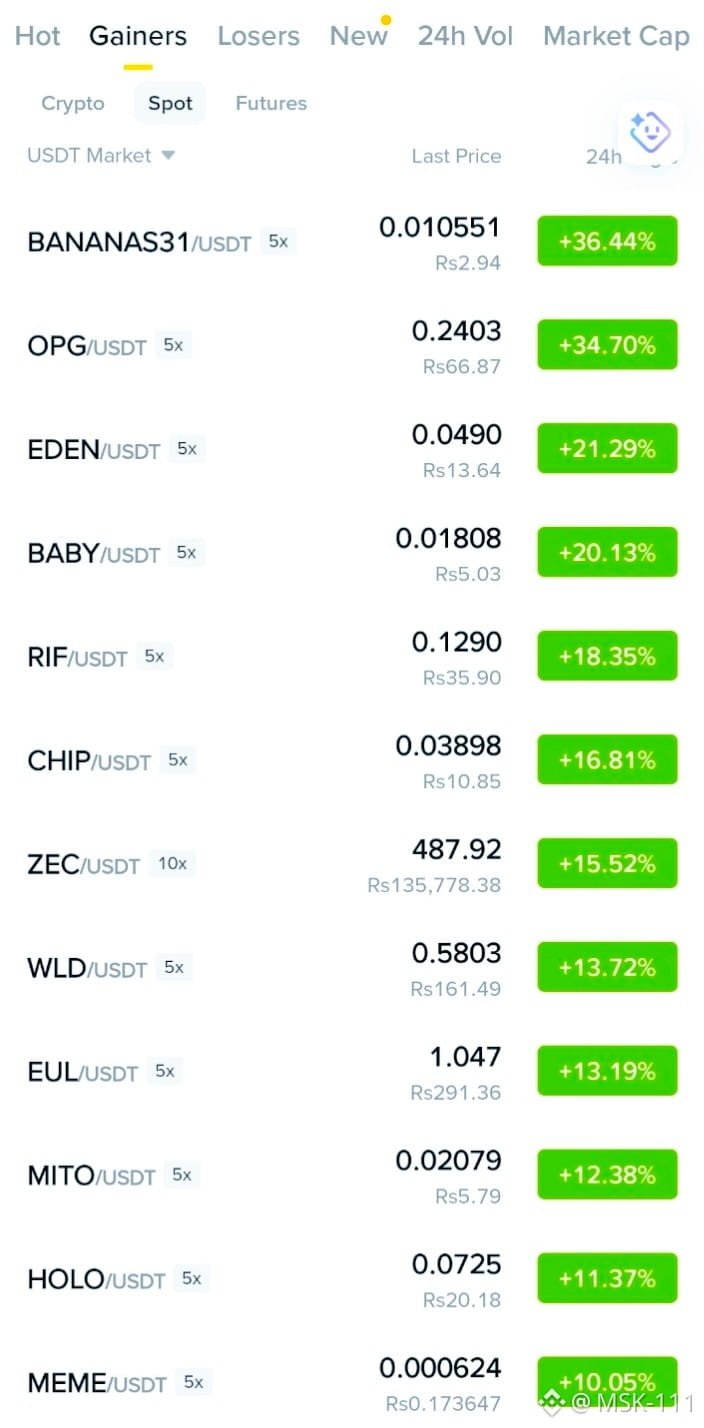
Task: Open the New tab
Action: coord(358,36)
